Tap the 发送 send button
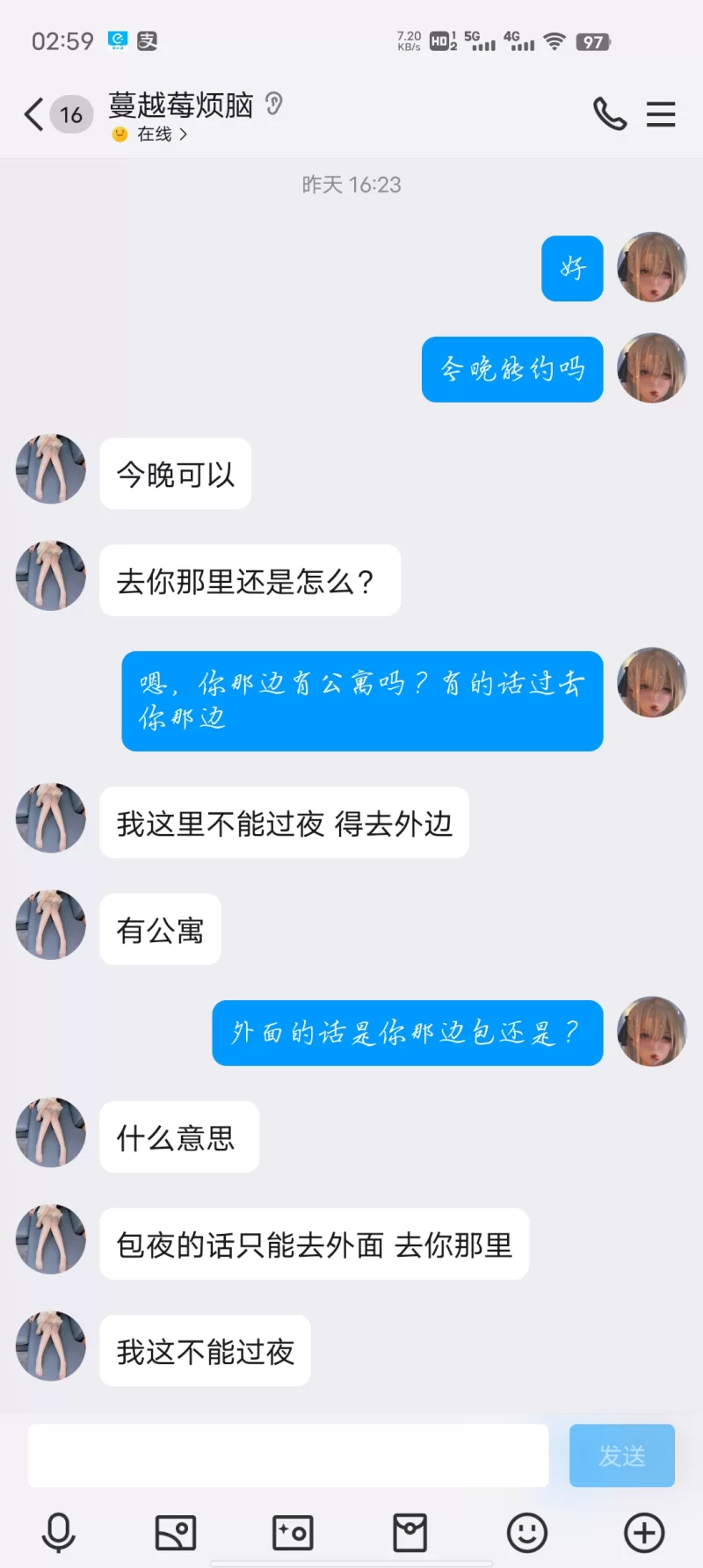The image size is (703, 1568). tap(621, 1455)
